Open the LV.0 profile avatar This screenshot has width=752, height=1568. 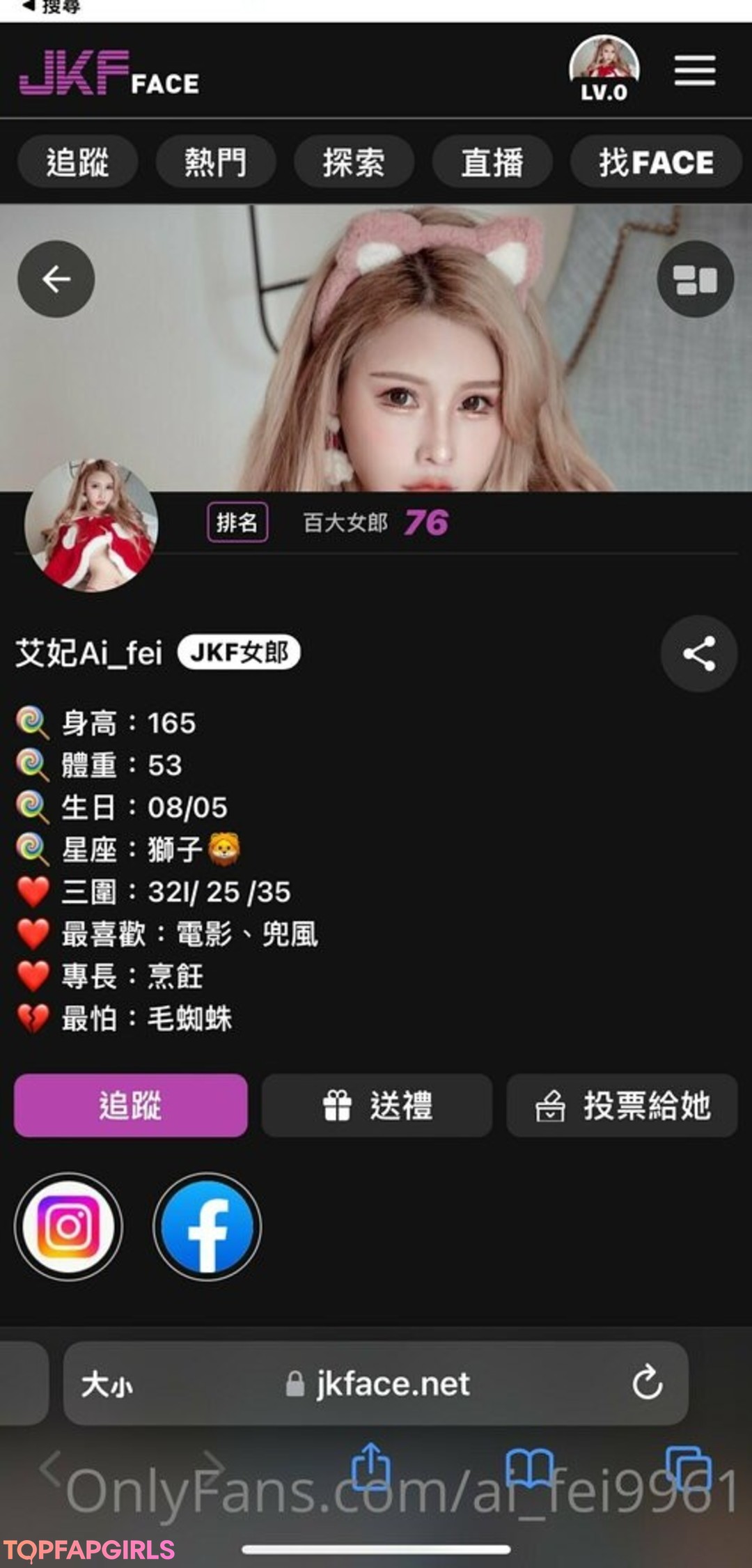(604, 68)
